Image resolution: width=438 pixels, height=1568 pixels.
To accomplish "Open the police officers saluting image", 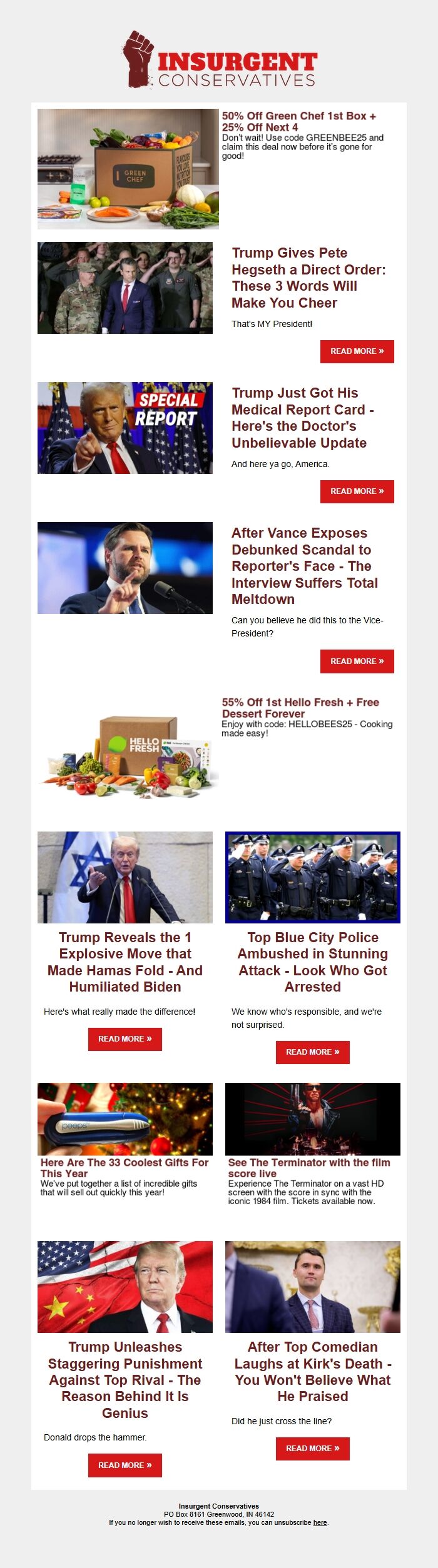I will pos(312,877).
